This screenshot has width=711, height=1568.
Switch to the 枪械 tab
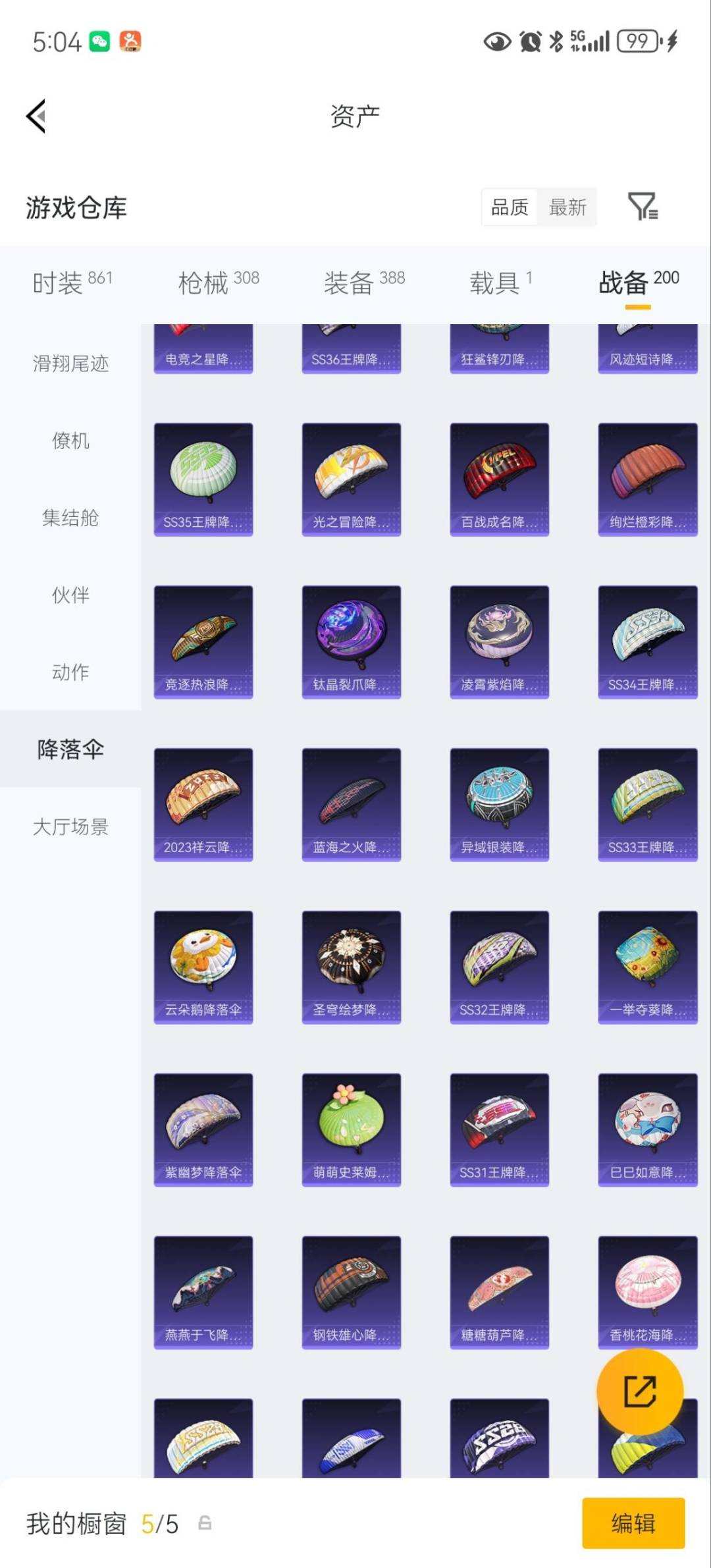point(204,279)
